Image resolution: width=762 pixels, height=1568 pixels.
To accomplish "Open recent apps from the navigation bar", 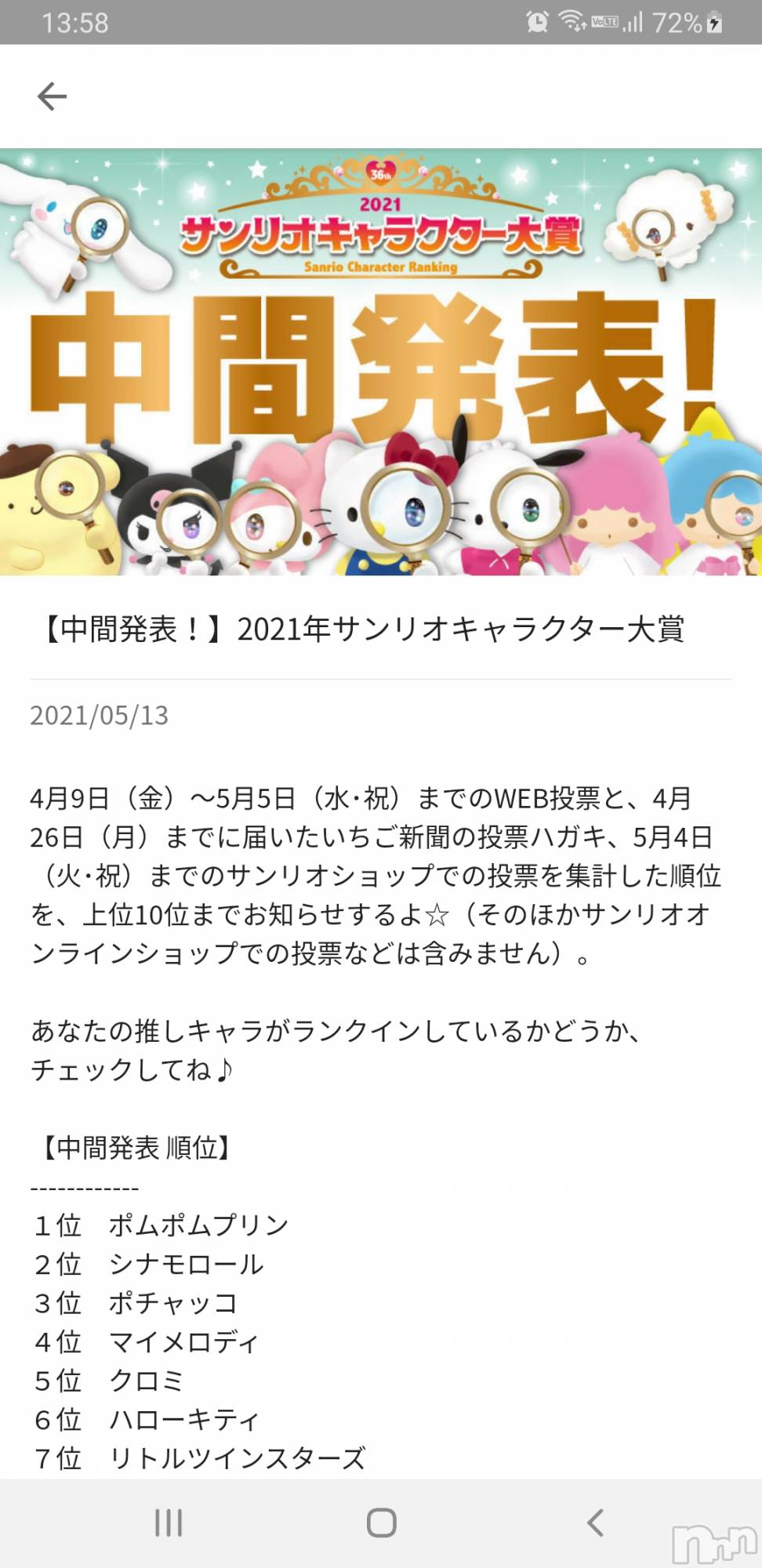I will pyautogui.click(x=169, y=1523).
